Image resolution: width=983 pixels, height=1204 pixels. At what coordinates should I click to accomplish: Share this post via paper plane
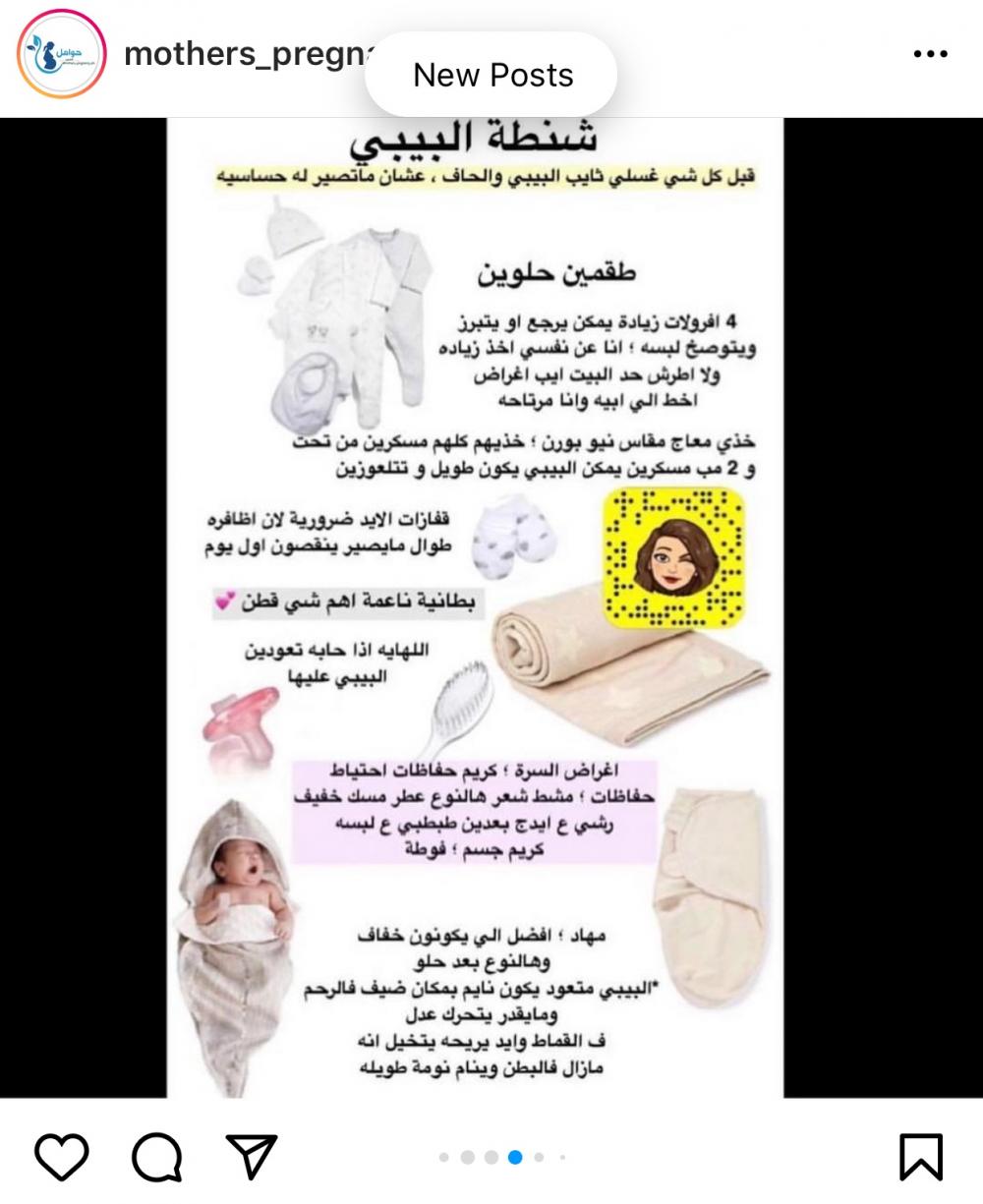(252, 1156)
